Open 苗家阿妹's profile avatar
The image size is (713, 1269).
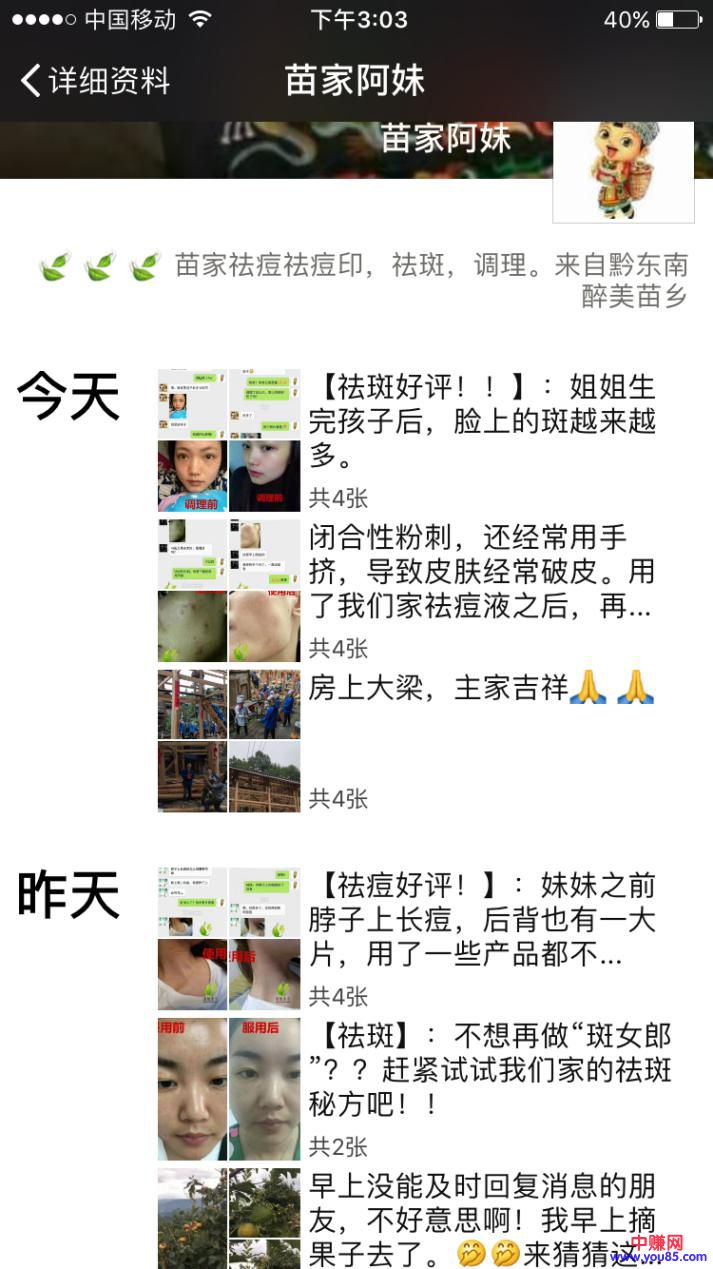tap(623, 170)
